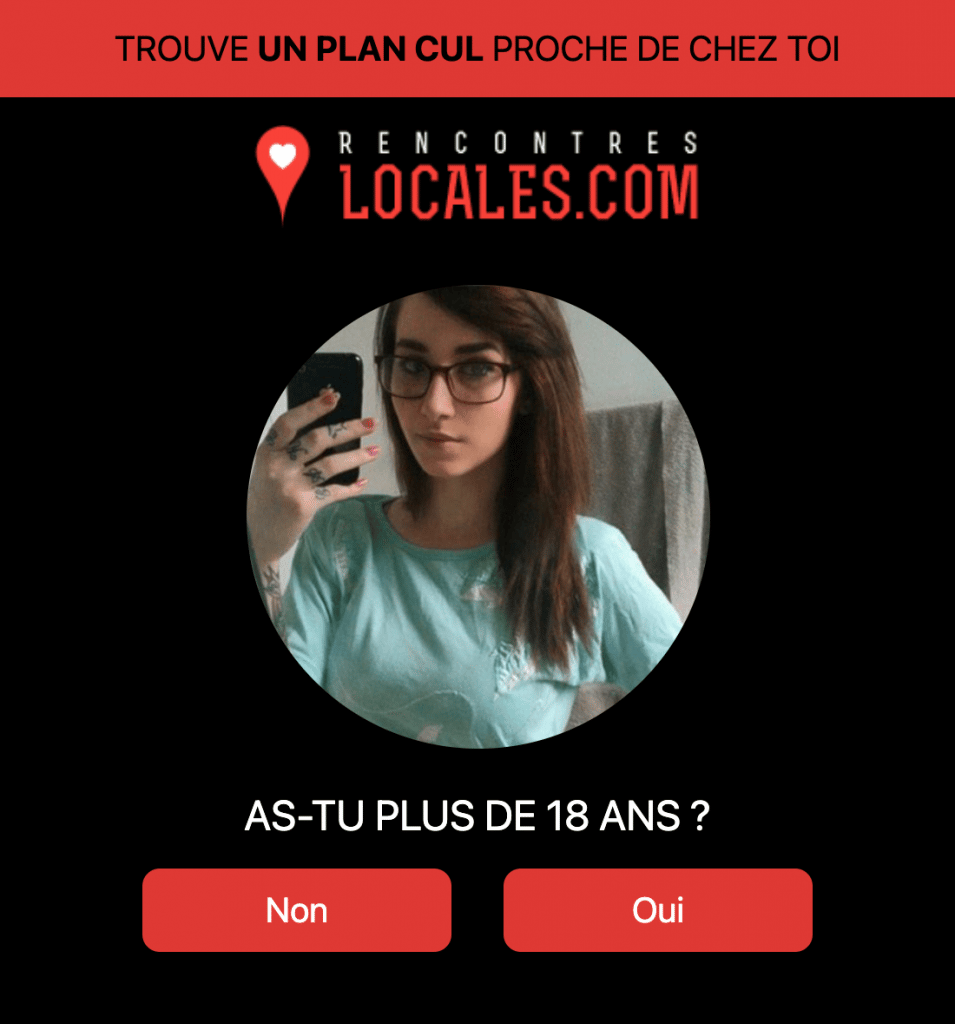955x1024 pixels.
Task: Answer Oui to the age question
Action: pyautogui.click(x=657, y=910)
